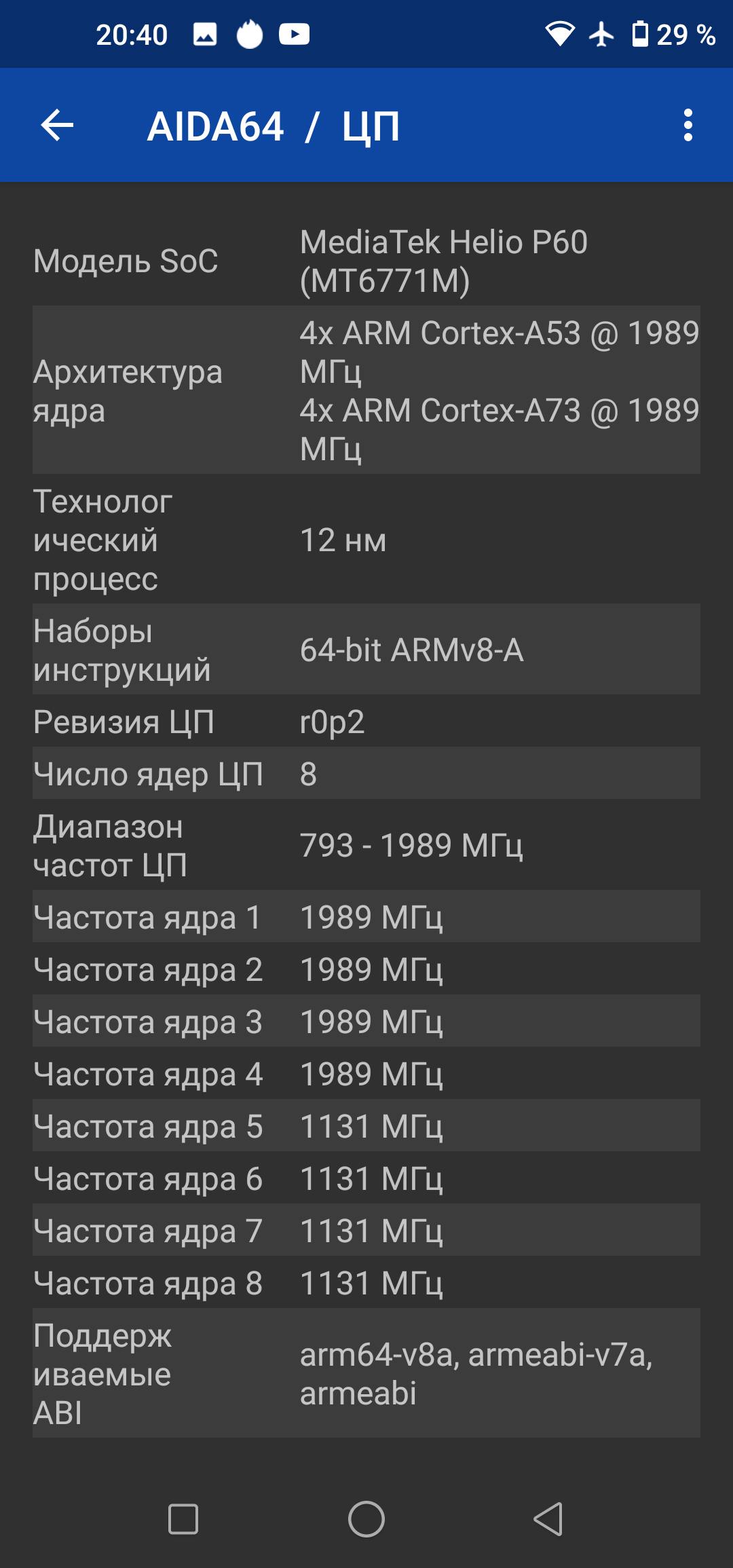
Task: Go back from the AIDA64 ЦП page
Action: pos(57,126)
